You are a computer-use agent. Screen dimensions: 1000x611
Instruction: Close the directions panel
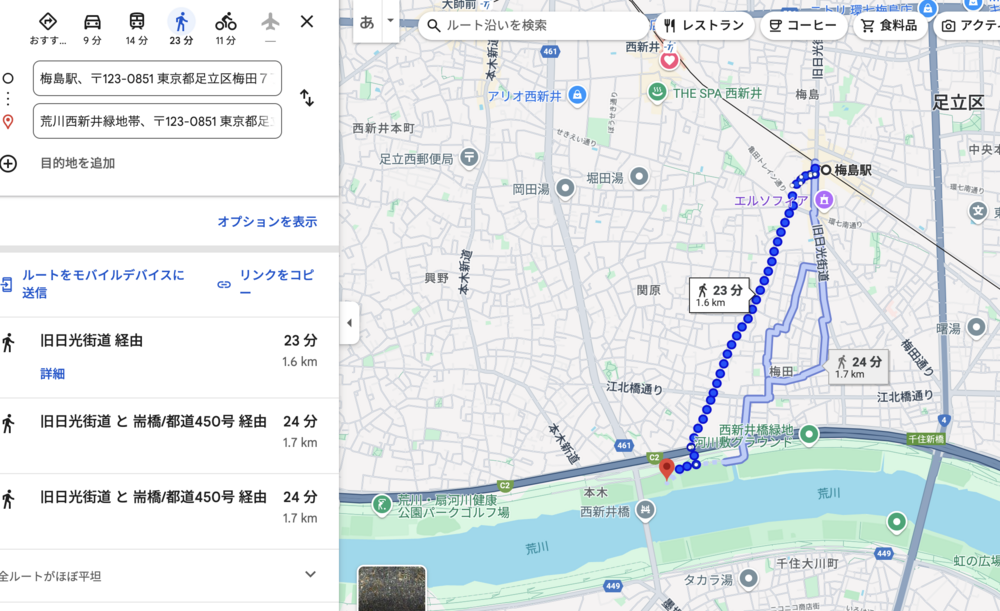click(307, 21)
